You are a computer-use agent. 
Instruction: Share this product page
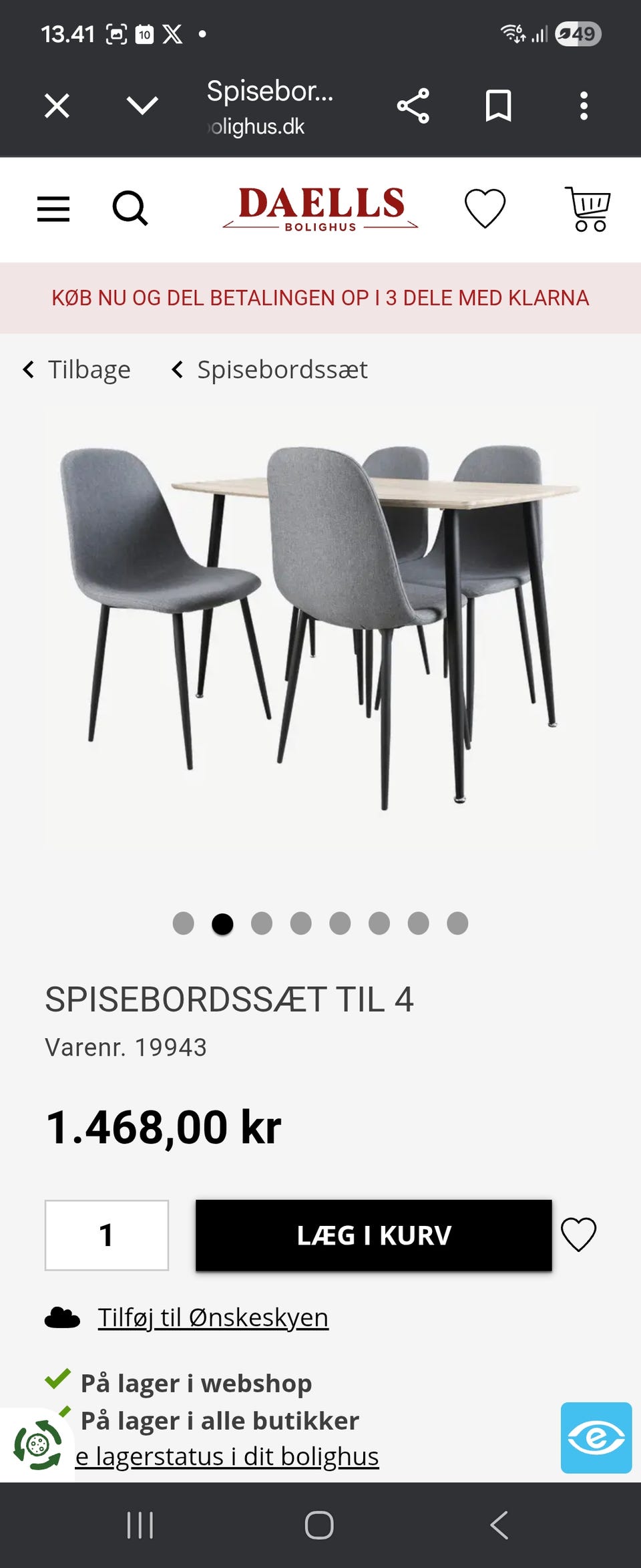[413, 105]
